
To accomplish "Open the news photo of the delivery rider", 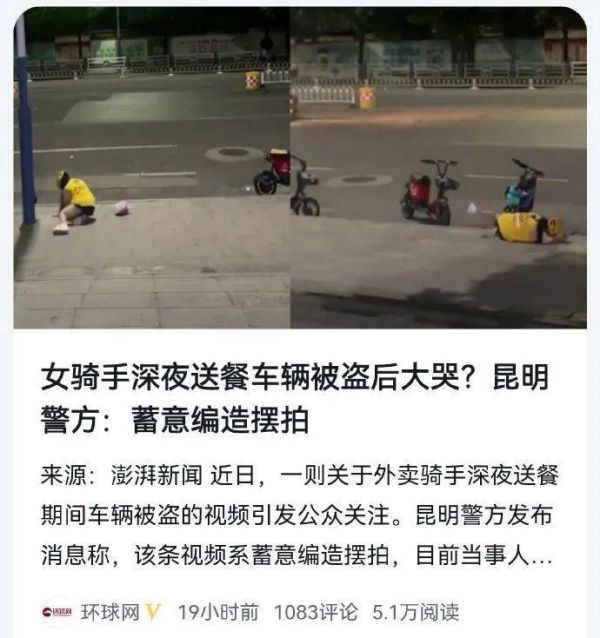I will (300, 167).
